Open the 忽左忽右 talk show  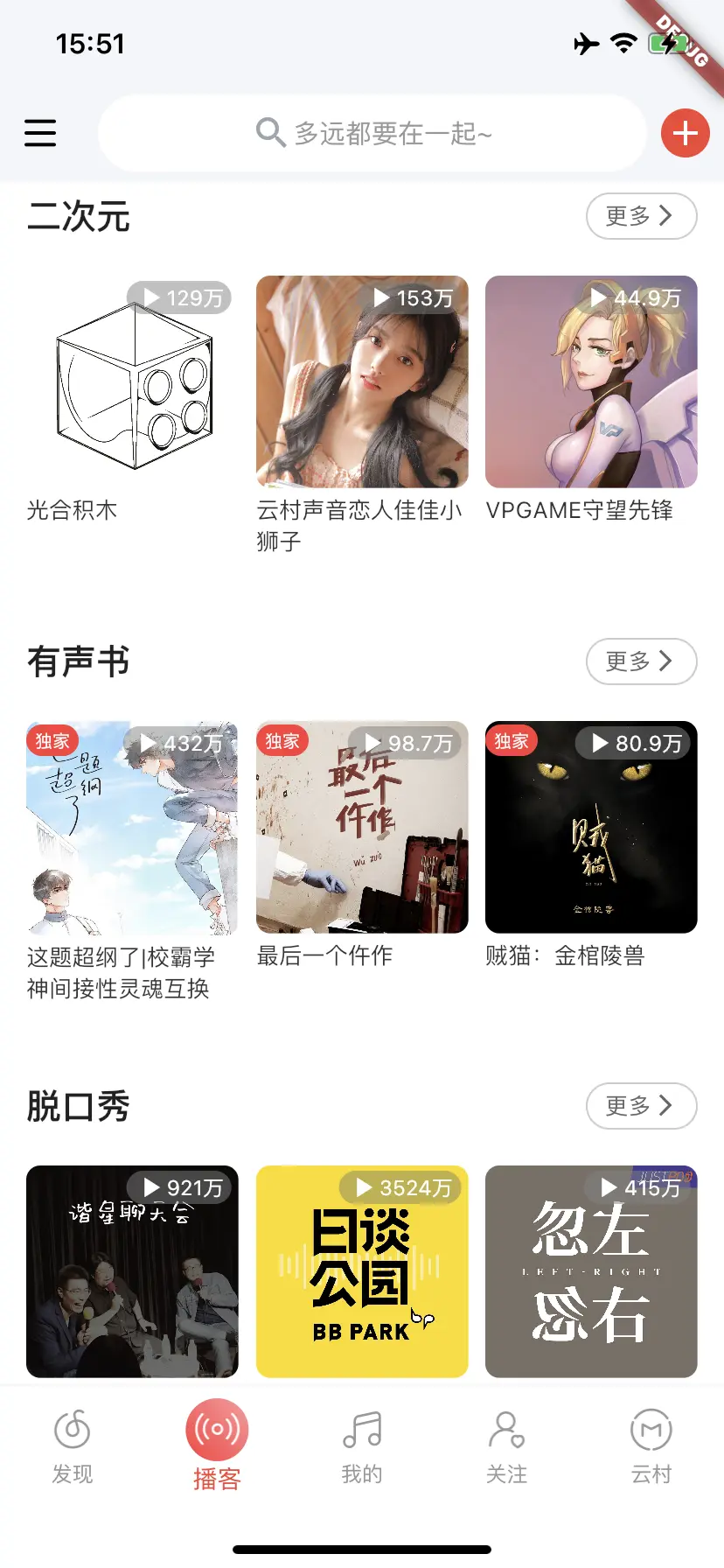[591, 1271]
